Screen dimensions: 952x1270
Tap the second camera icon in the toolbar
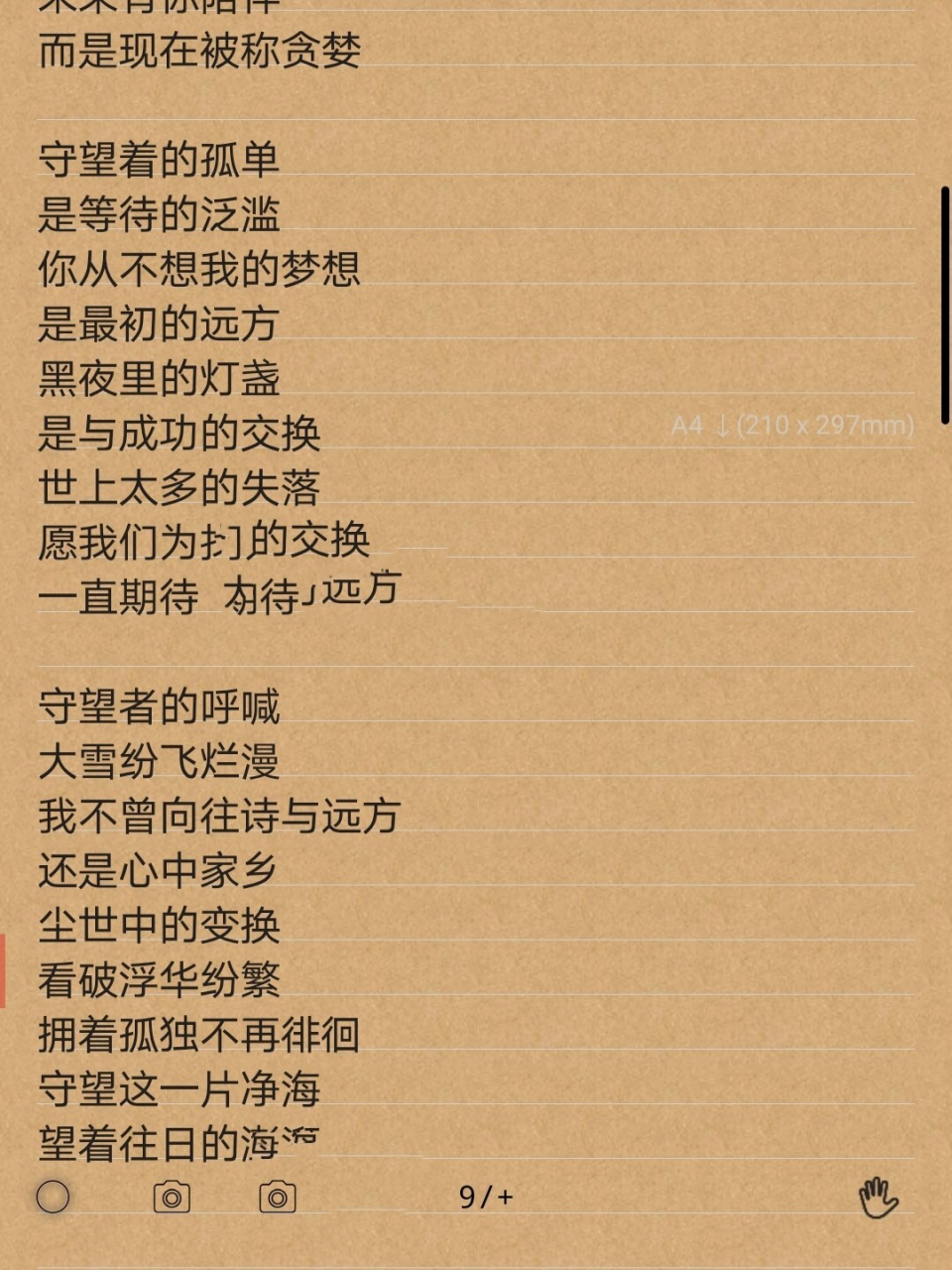[x=278, y=1198]
